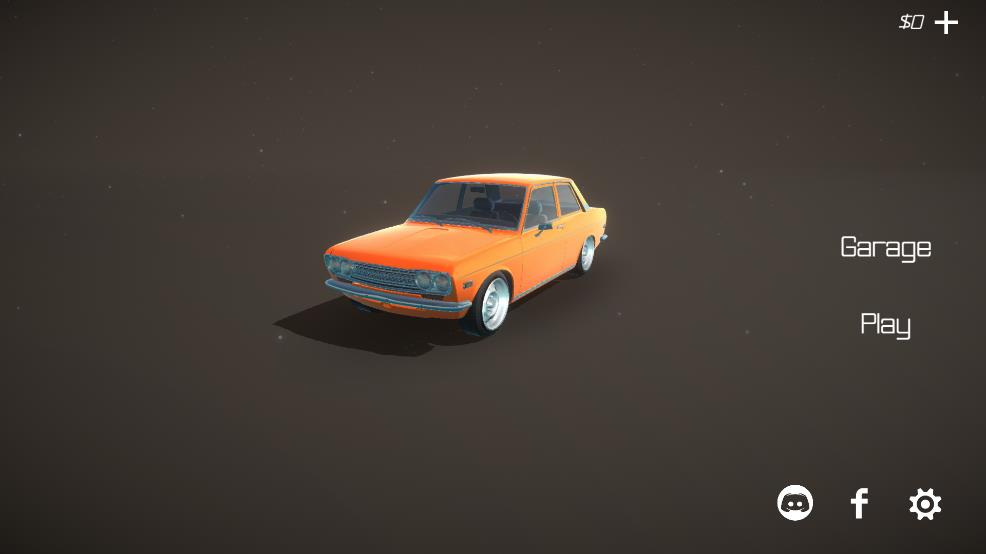Open the Garage menu
The width and height of the screenshot is (986, 554).
click(885, 247)
